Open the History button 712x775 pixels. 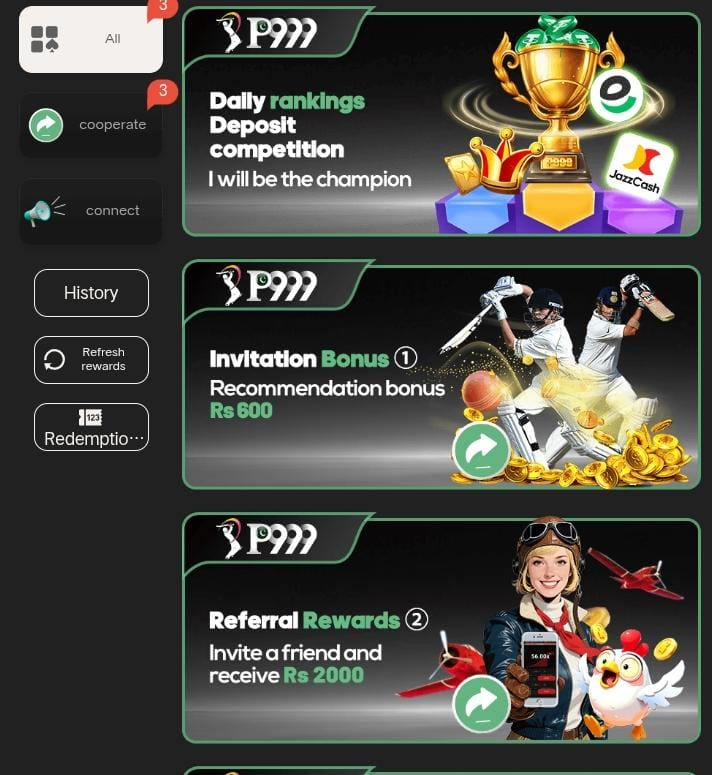91,293
